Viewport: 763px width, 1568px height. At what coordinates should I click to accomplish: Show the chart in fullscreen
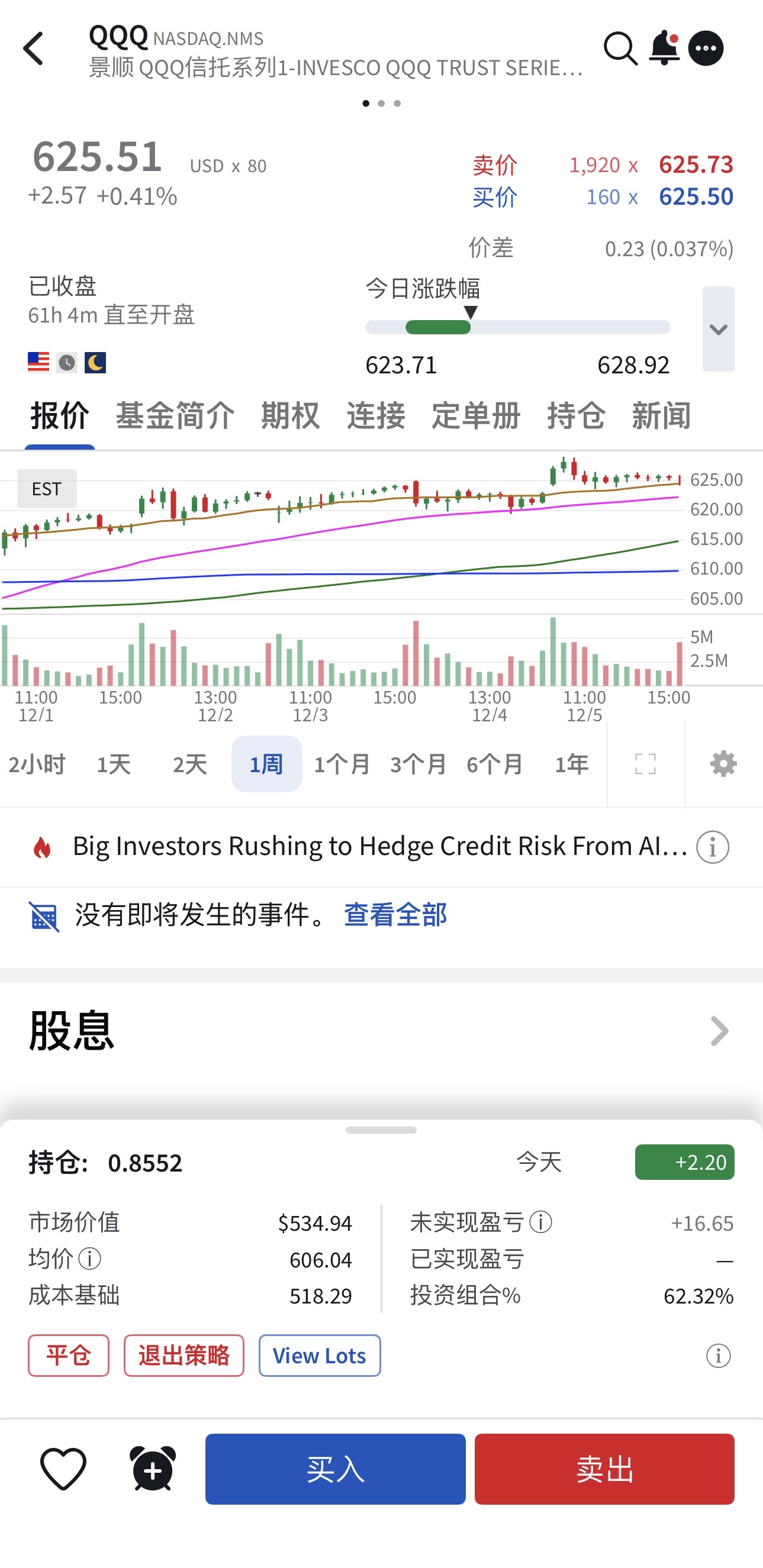click(645, 764)
